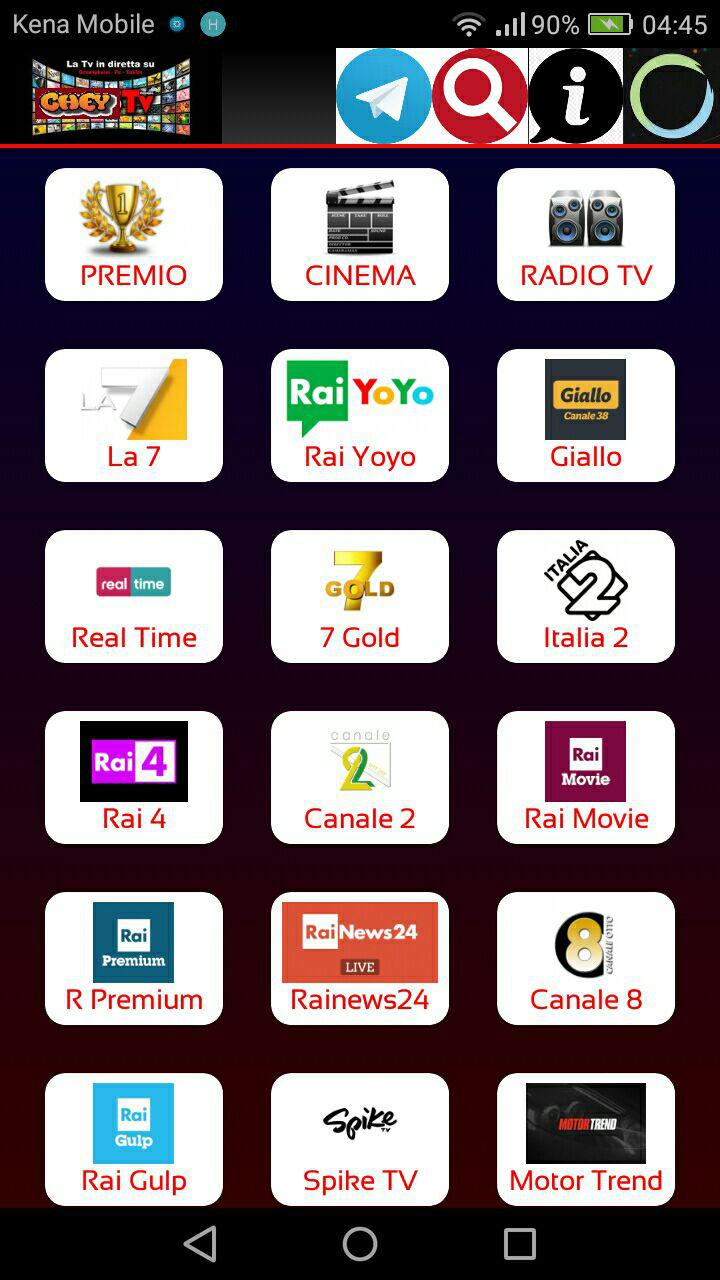Image resolution: width=720 pixels, height=1280 pixels.
Task: Select the Canale 8 channel
Action: pyautogui.click(x=586, y=958)
